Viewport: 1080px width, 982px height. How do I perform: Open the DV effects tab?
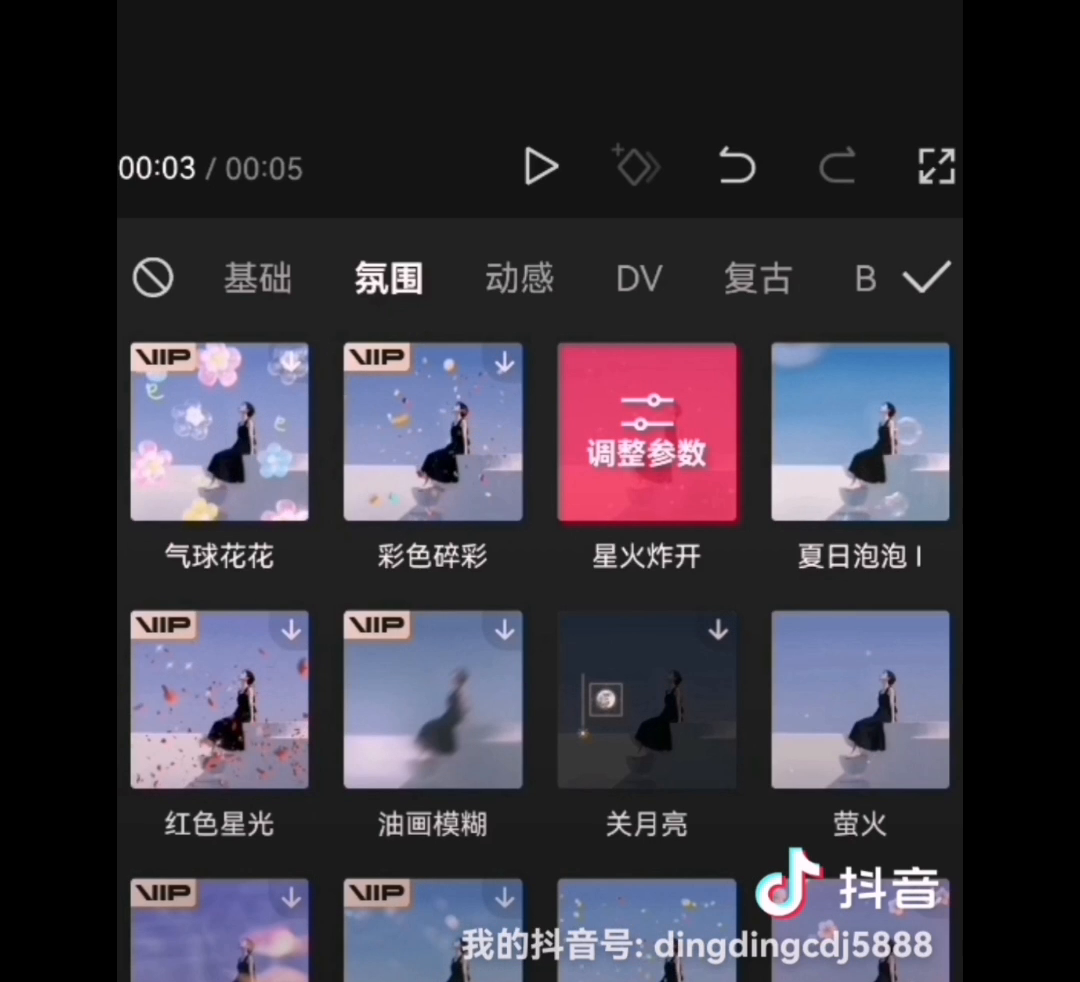click(x=639, y=279)
